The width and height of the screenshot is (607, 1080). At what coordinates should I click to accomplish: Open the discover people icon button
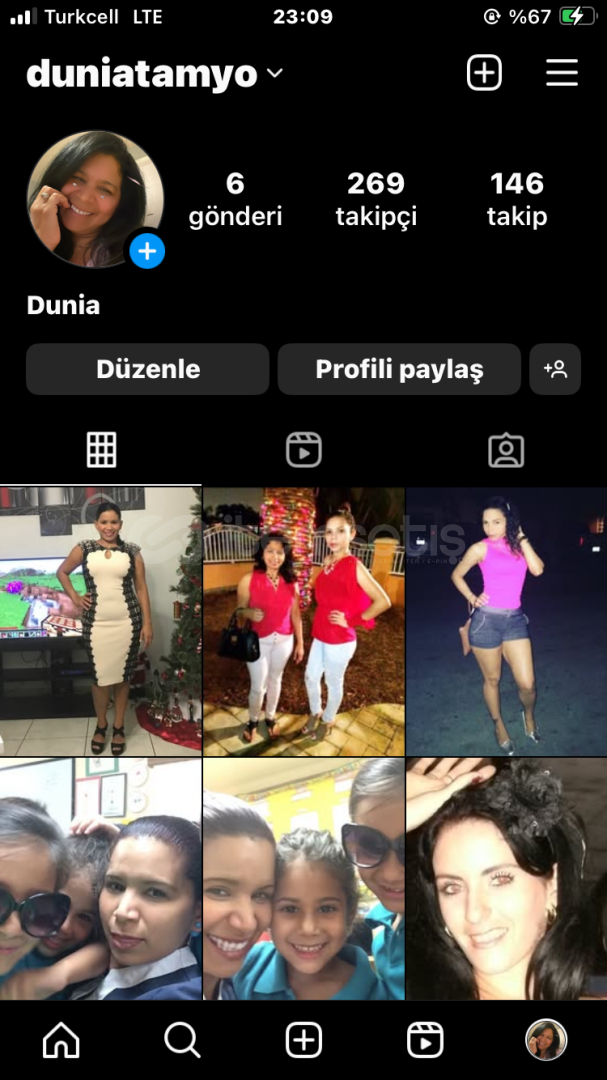555,369
